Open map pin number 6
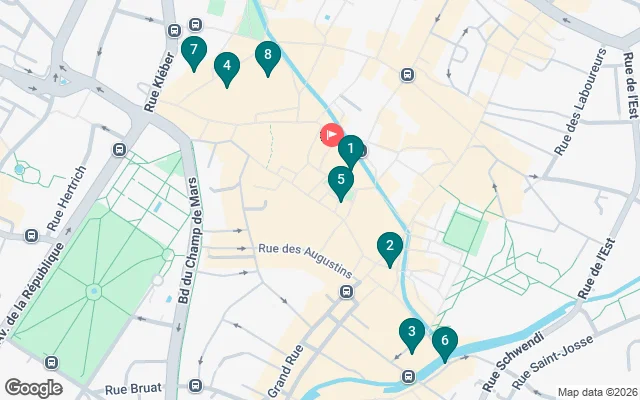 (x=444, y=342)
